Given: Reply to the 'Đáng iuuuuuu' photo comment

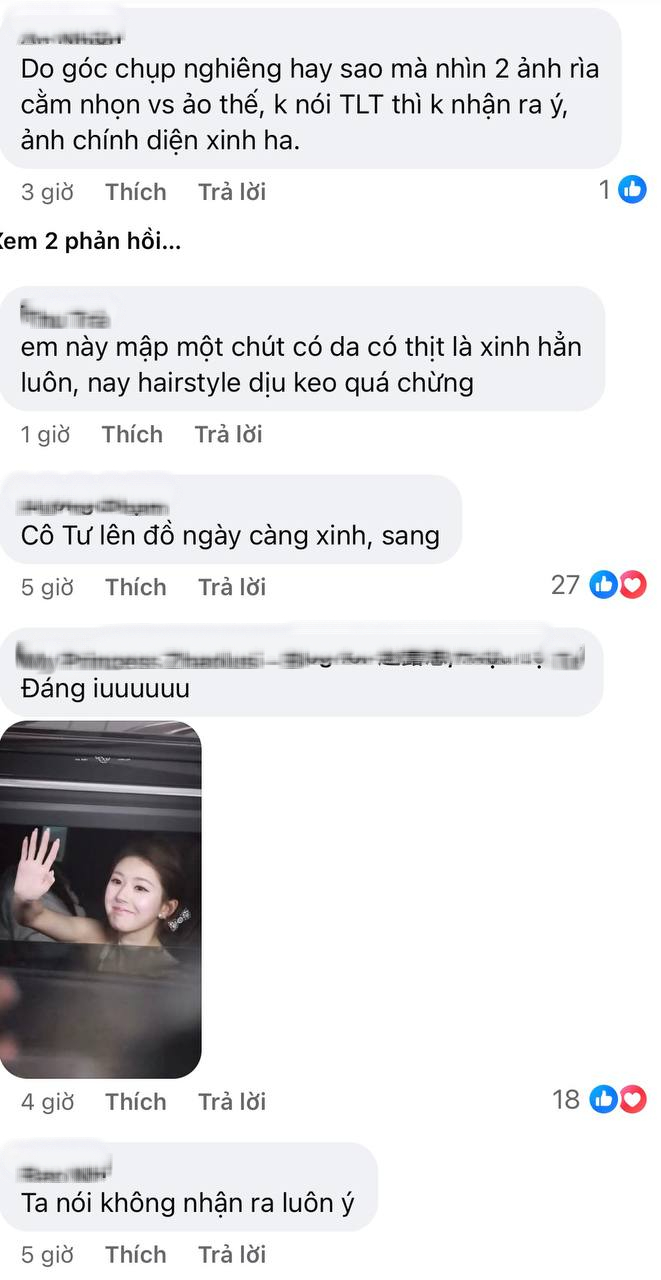Looking at the screenshot, I should click(x=232, y=1101).
